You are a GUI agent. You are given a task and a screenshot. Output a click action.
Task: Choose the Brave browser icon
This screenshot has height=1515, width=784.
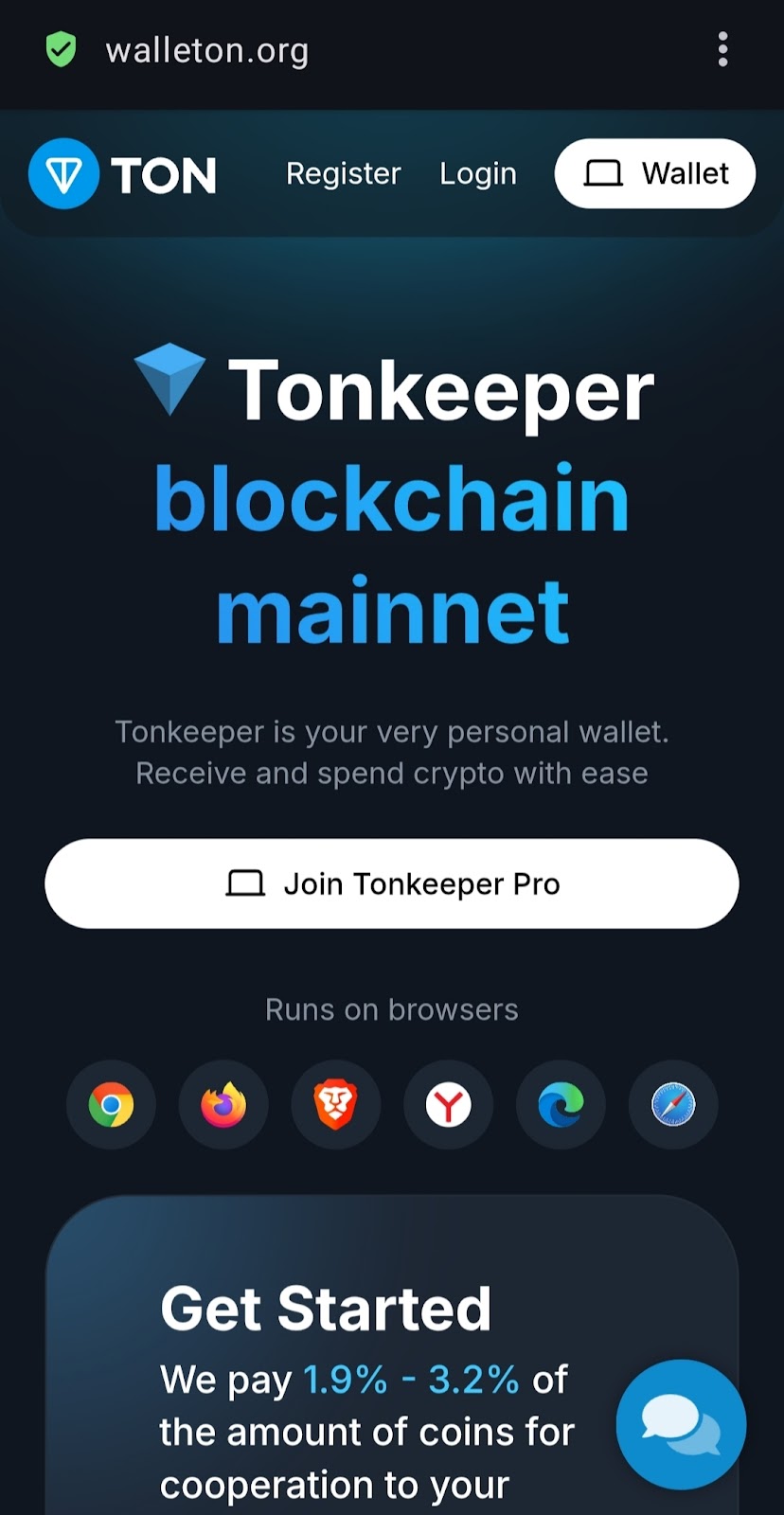click(x=335, y=1105)
